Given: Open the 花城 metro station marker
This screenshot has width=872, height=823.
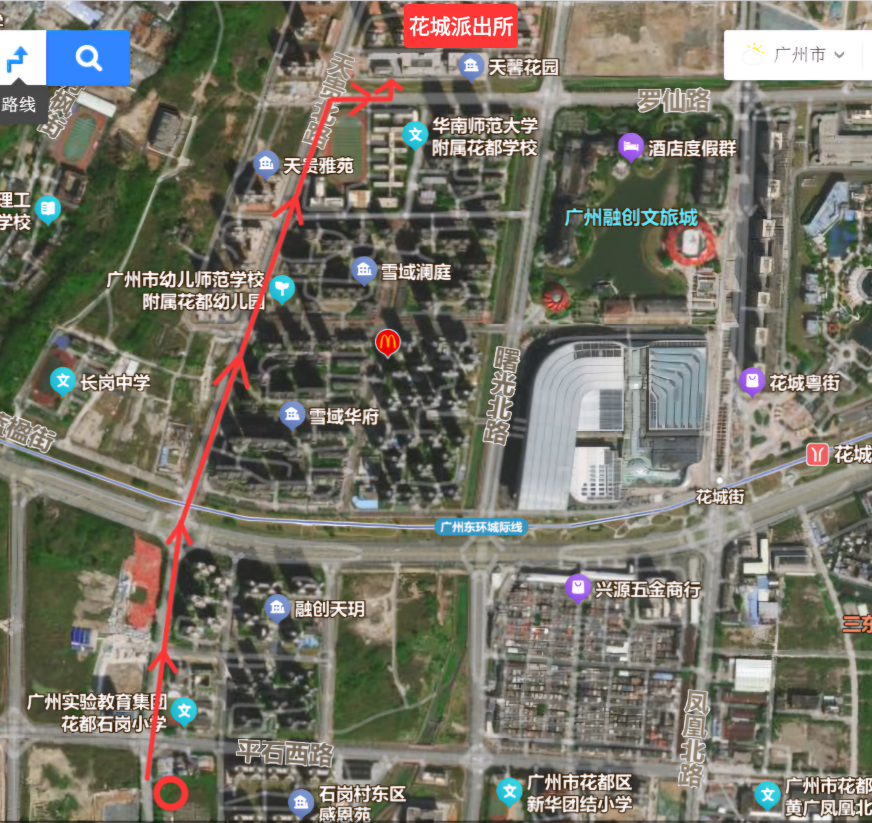Looking at the screenshot, I should pos(817,454).
